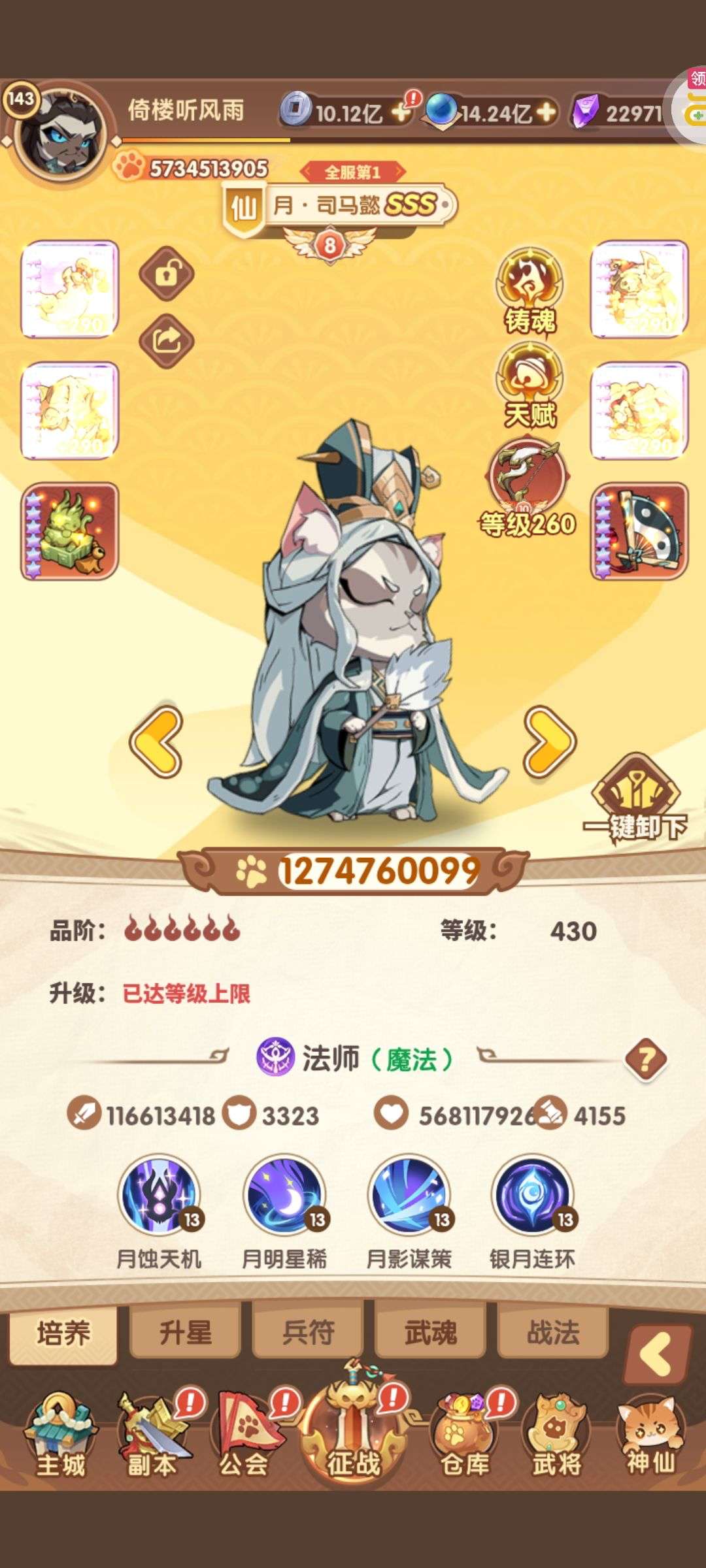Image resolution: width=706 pixels, height=1568 pixels.
Task: Tap the lock icon for this hero
Action: click(x=167, y=274)
